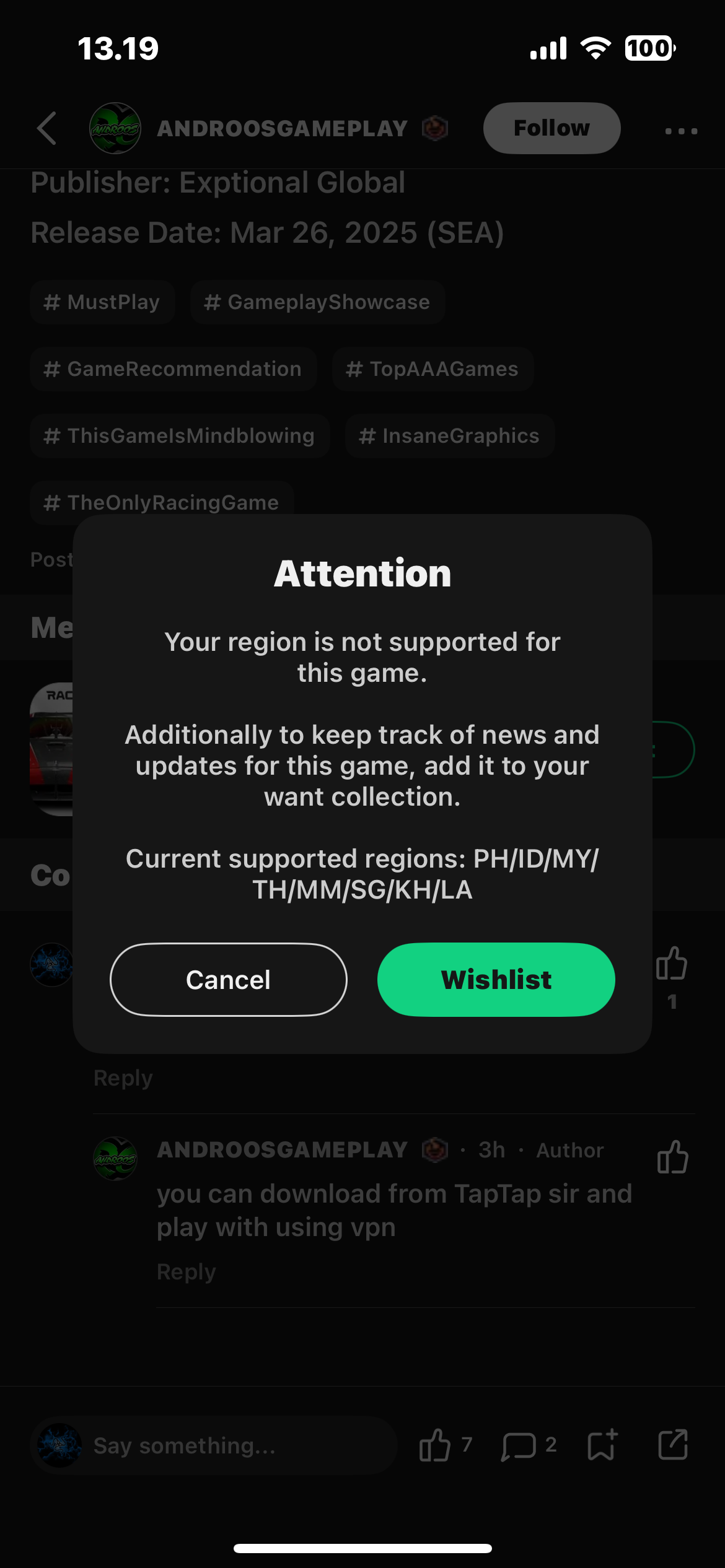This screenshot has height=1568, width=725.
Task: Open the InsaneGraphics hashtag
Action: (x=449, y=436)
